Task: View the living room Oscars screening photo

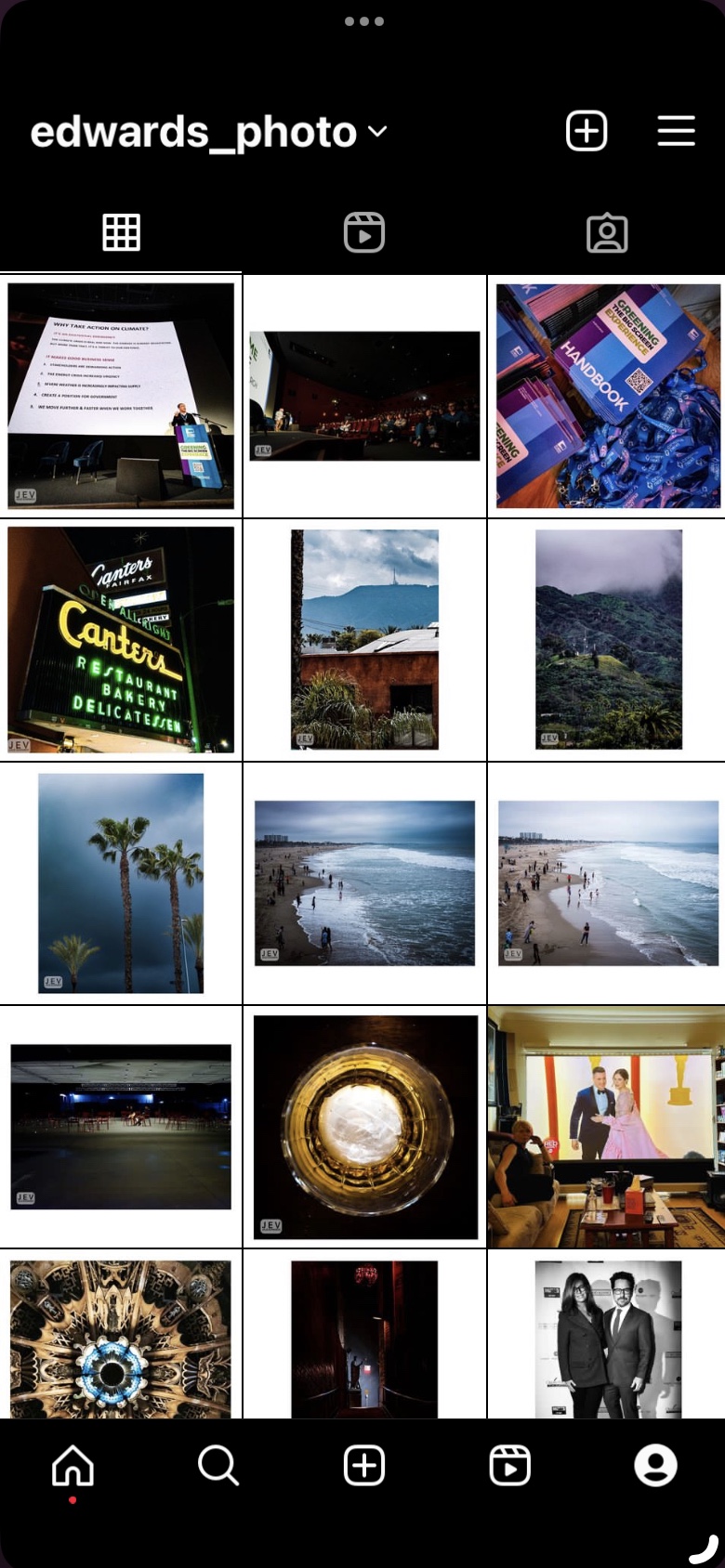Action: [606, 1128]
